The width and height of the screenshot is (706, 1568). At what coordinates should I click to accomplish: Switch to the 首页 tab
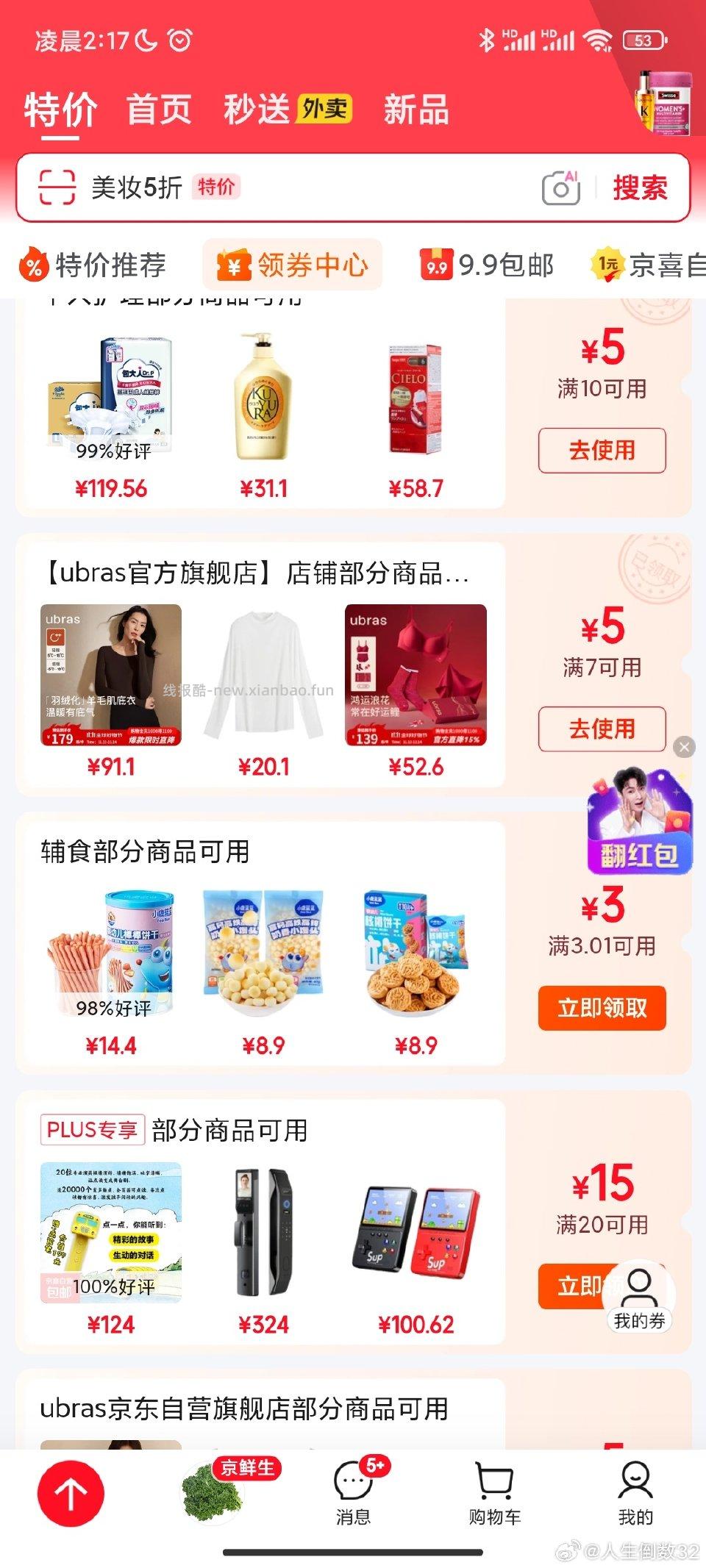(159, 109)
